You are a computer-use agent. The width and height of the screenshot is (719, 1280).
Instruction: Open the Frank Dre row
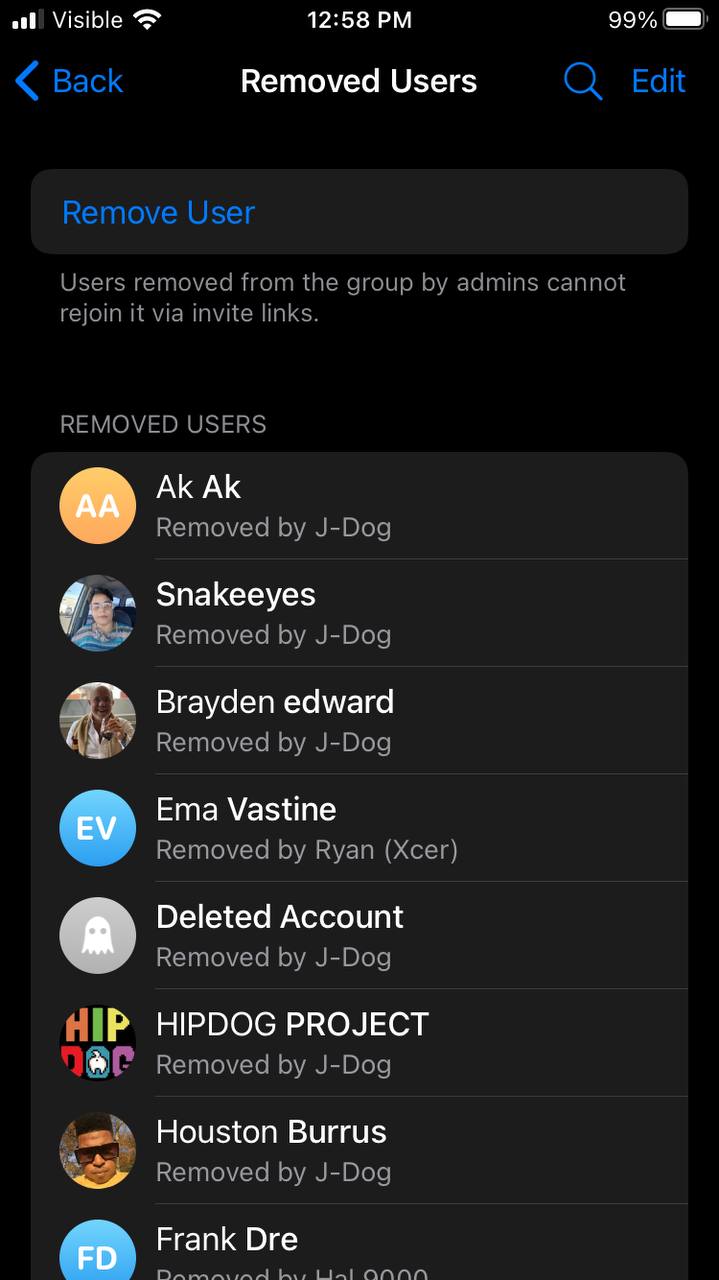tap(359, 1242)
